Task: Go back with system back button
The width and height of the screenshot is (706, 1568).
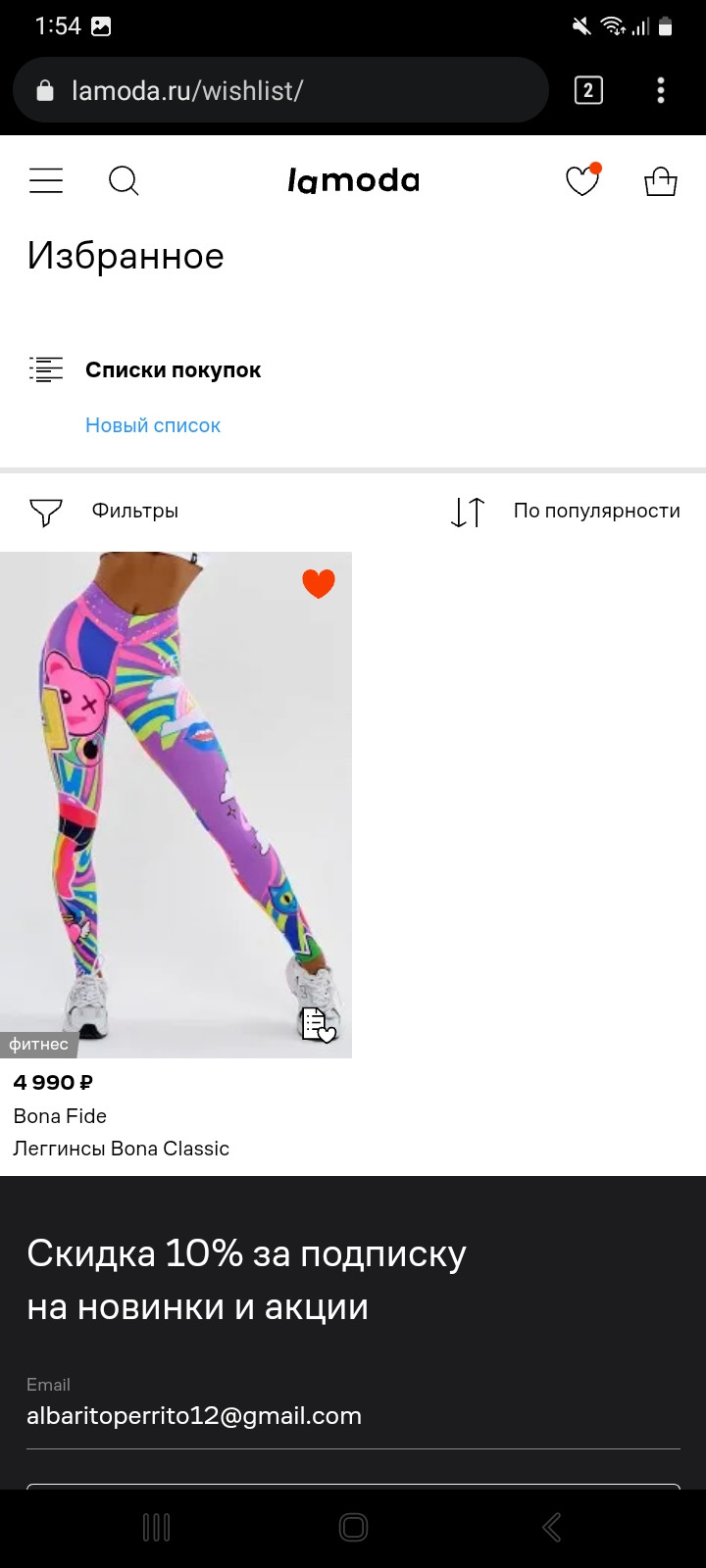Action: tap(551, 1527)
